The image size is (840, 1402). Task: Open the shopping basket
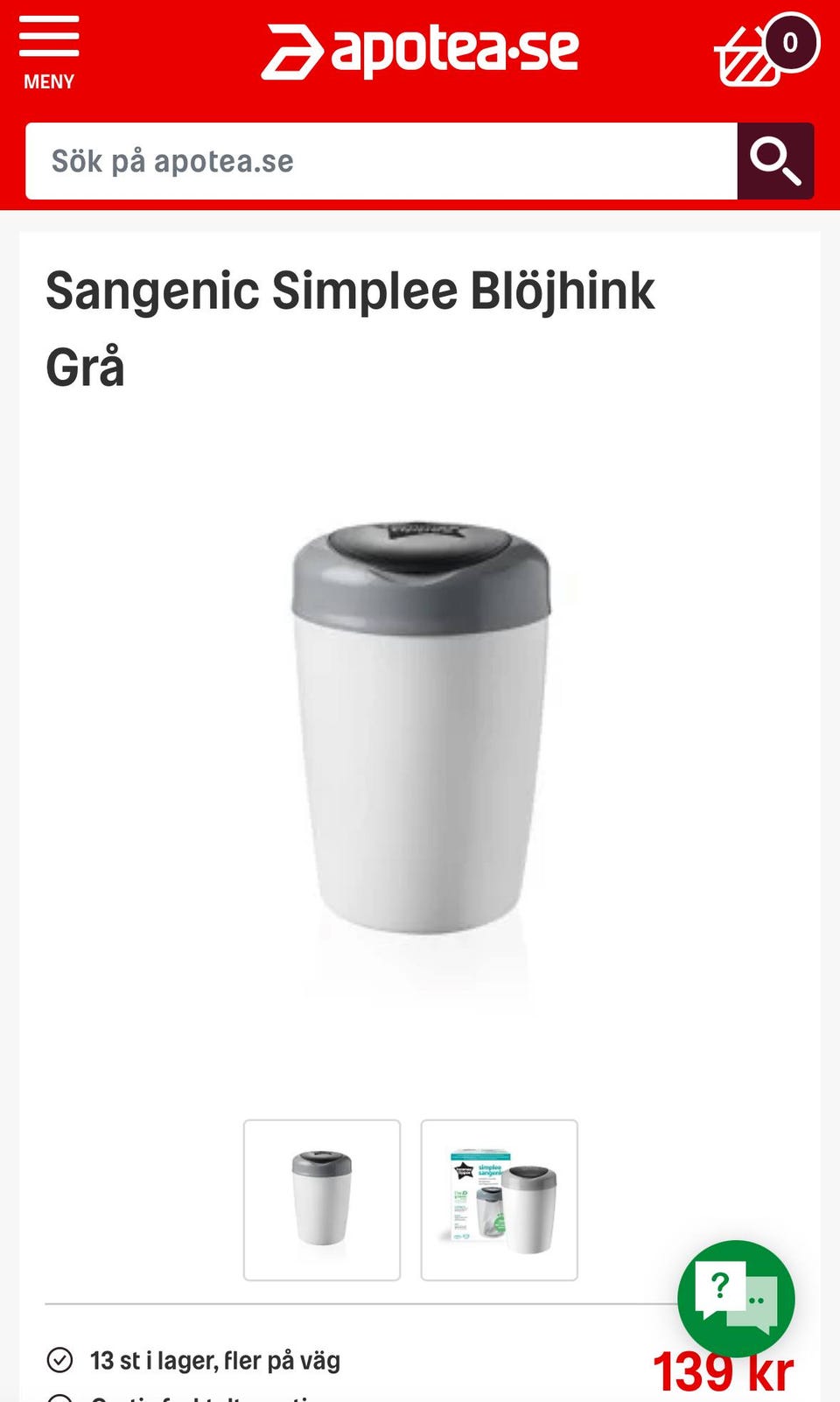pos(760,54)
